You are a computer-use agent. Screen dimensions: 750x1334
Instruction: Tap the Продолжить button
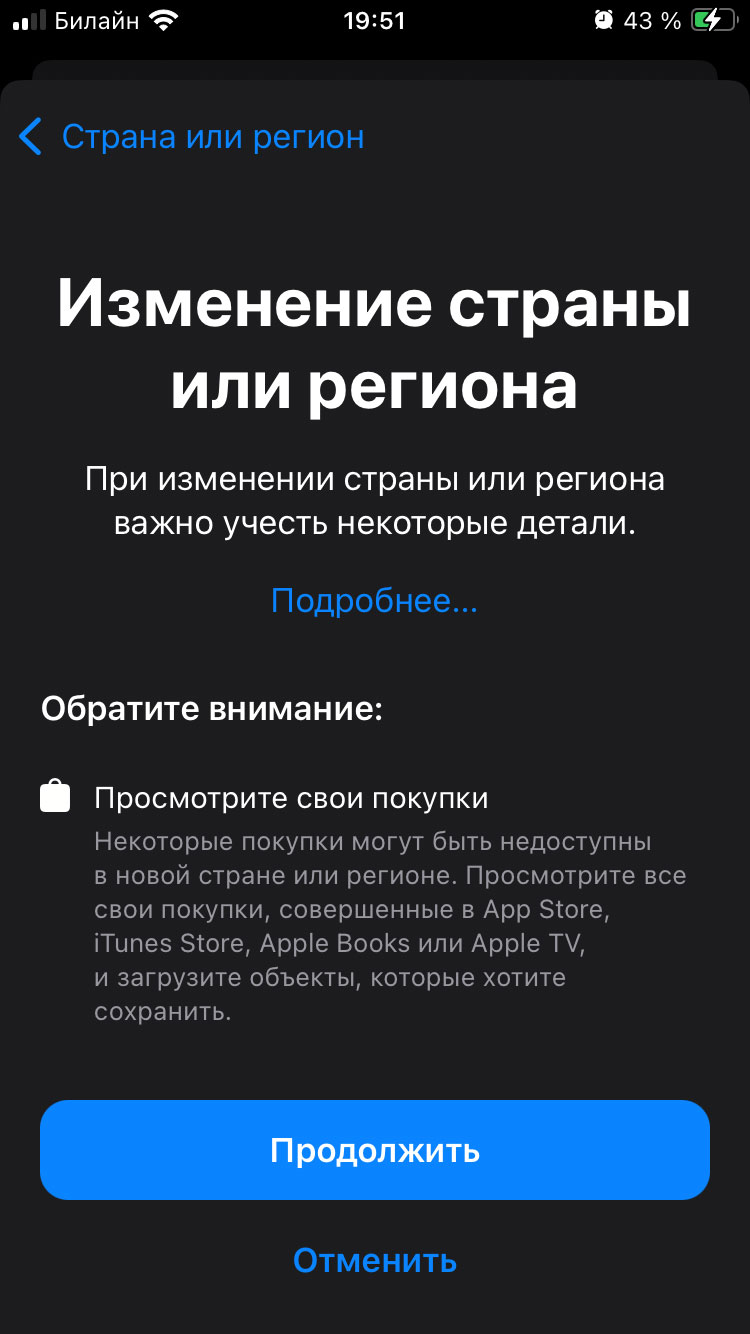coord(375,1150)
